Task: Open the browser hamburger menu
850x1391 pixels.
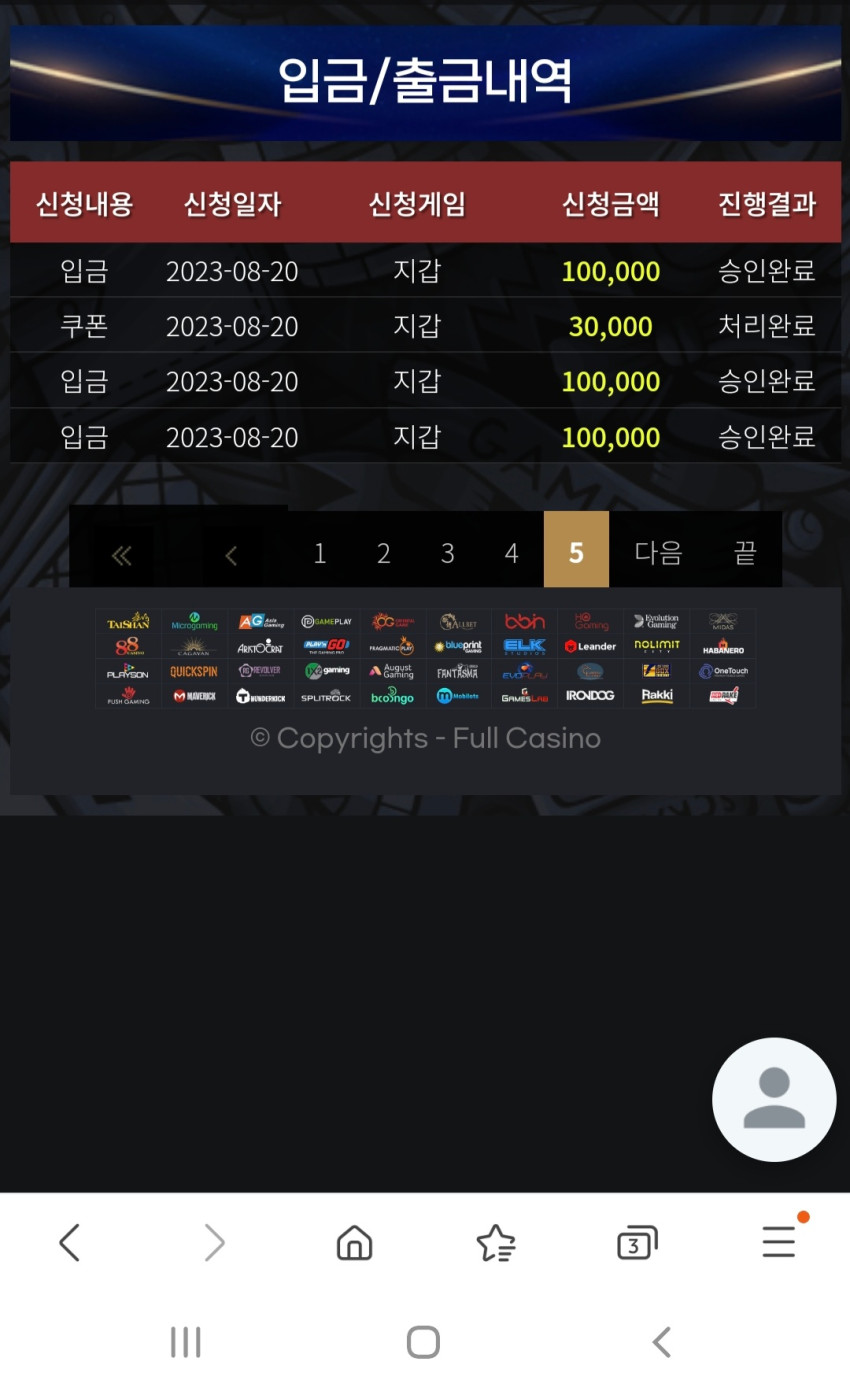Action: click(779, 1241)
